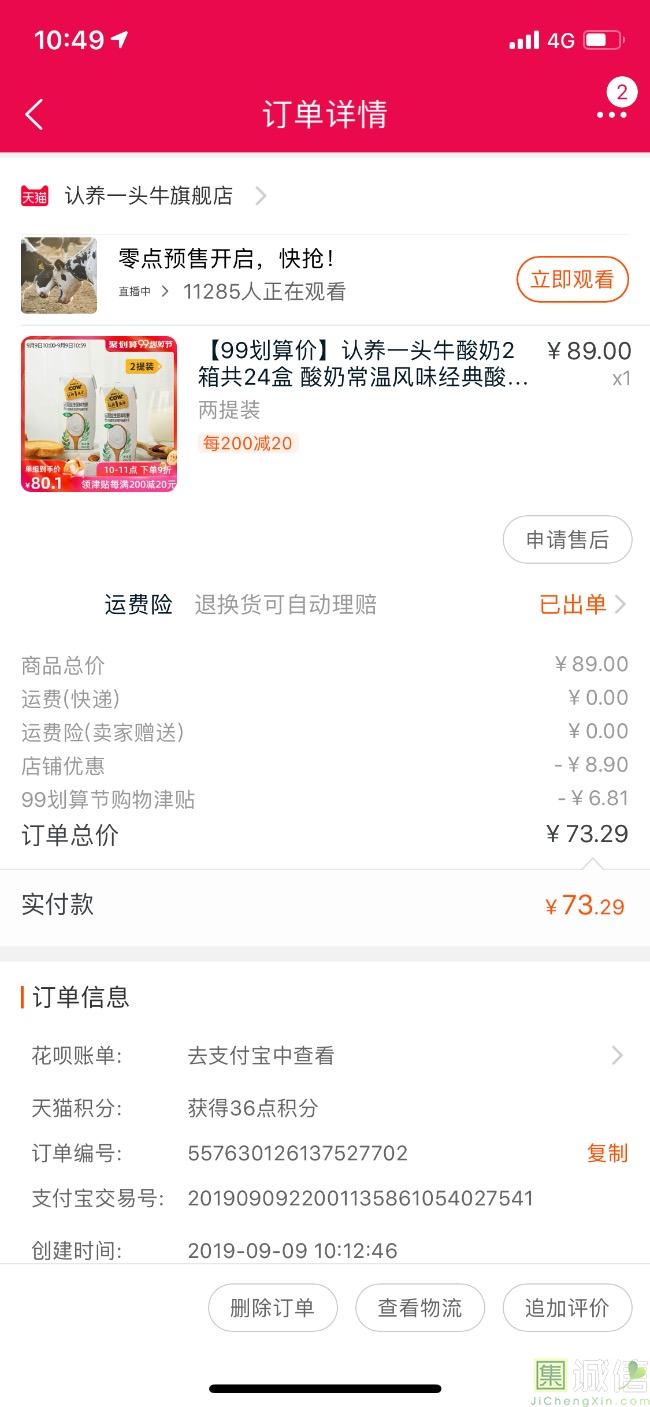
Task: Open the three-dot more options menu
Action: point(612,114)
